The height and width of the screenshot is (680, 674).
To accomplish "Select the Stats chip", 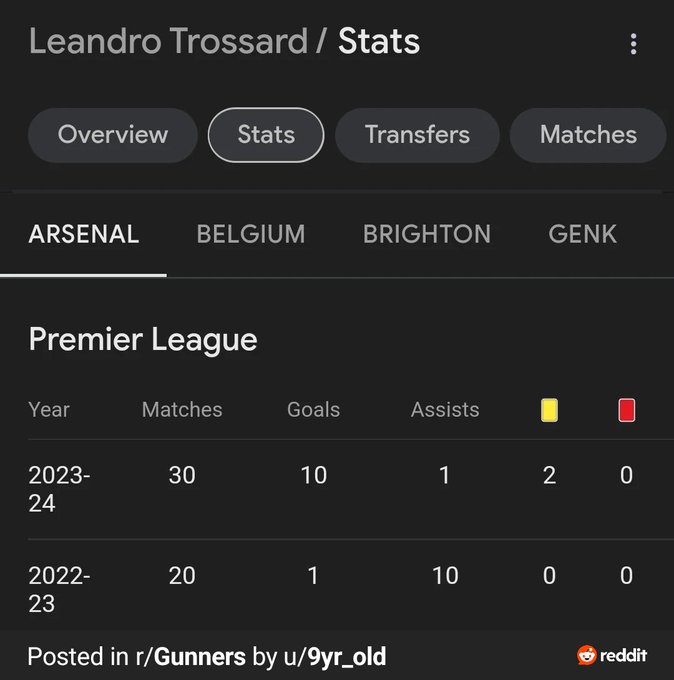I will tap(266, 135).
